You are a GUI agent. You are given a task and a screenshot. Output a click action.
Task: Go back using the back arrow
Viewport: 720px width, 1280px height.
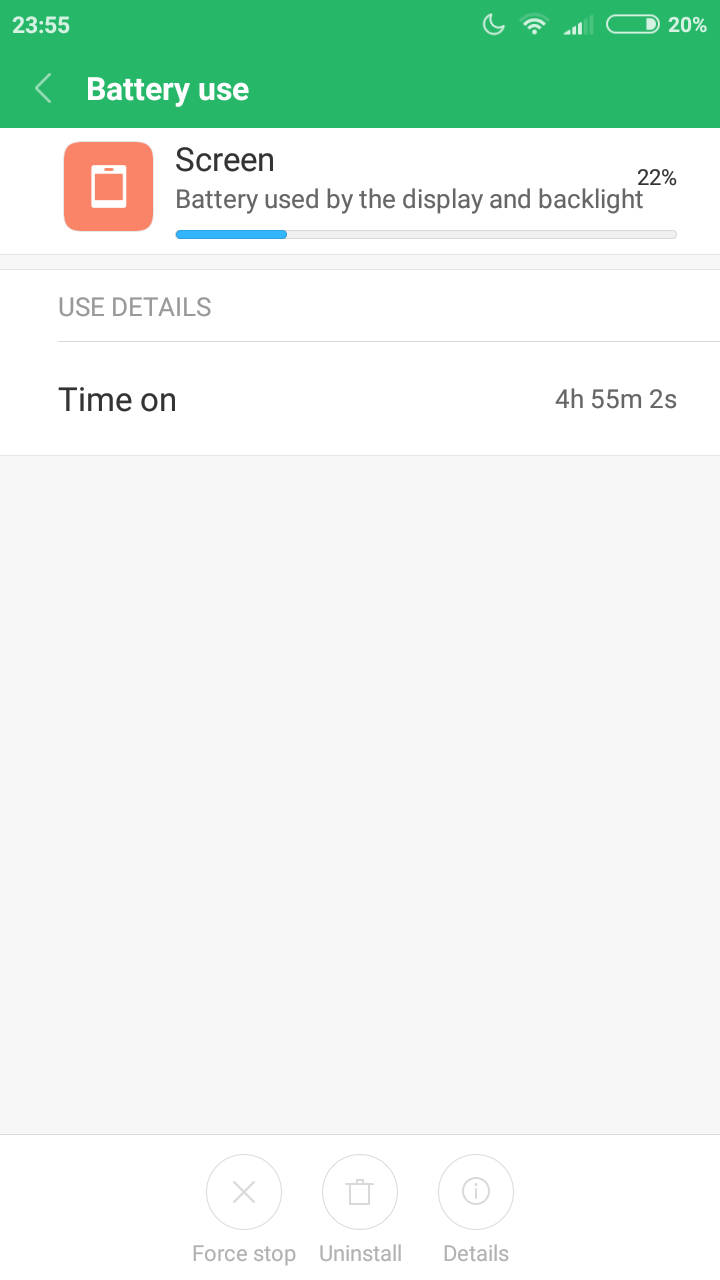tap(42, 88)
